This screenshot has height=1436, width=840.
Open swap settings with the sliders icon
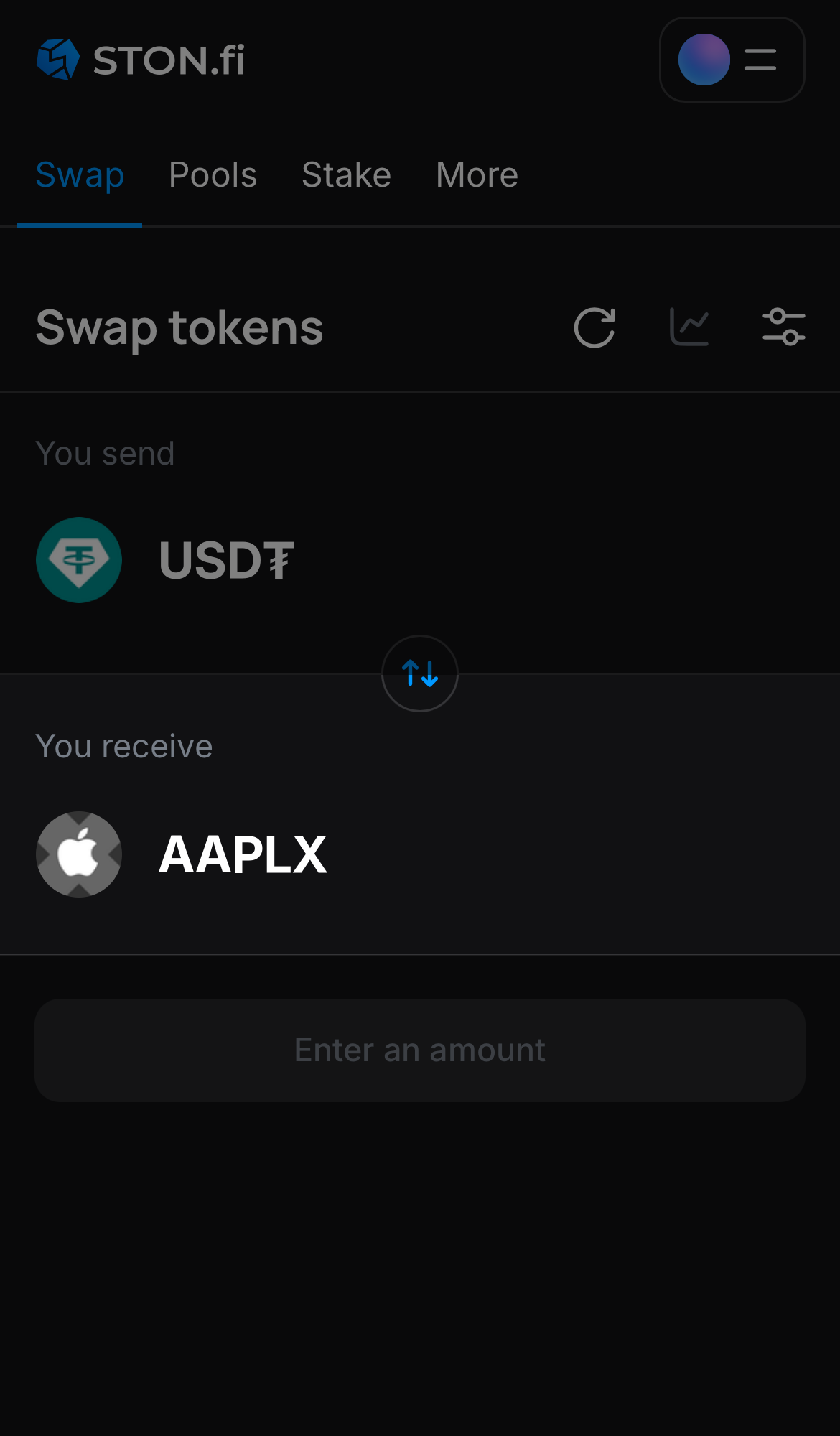coord(783,327)
